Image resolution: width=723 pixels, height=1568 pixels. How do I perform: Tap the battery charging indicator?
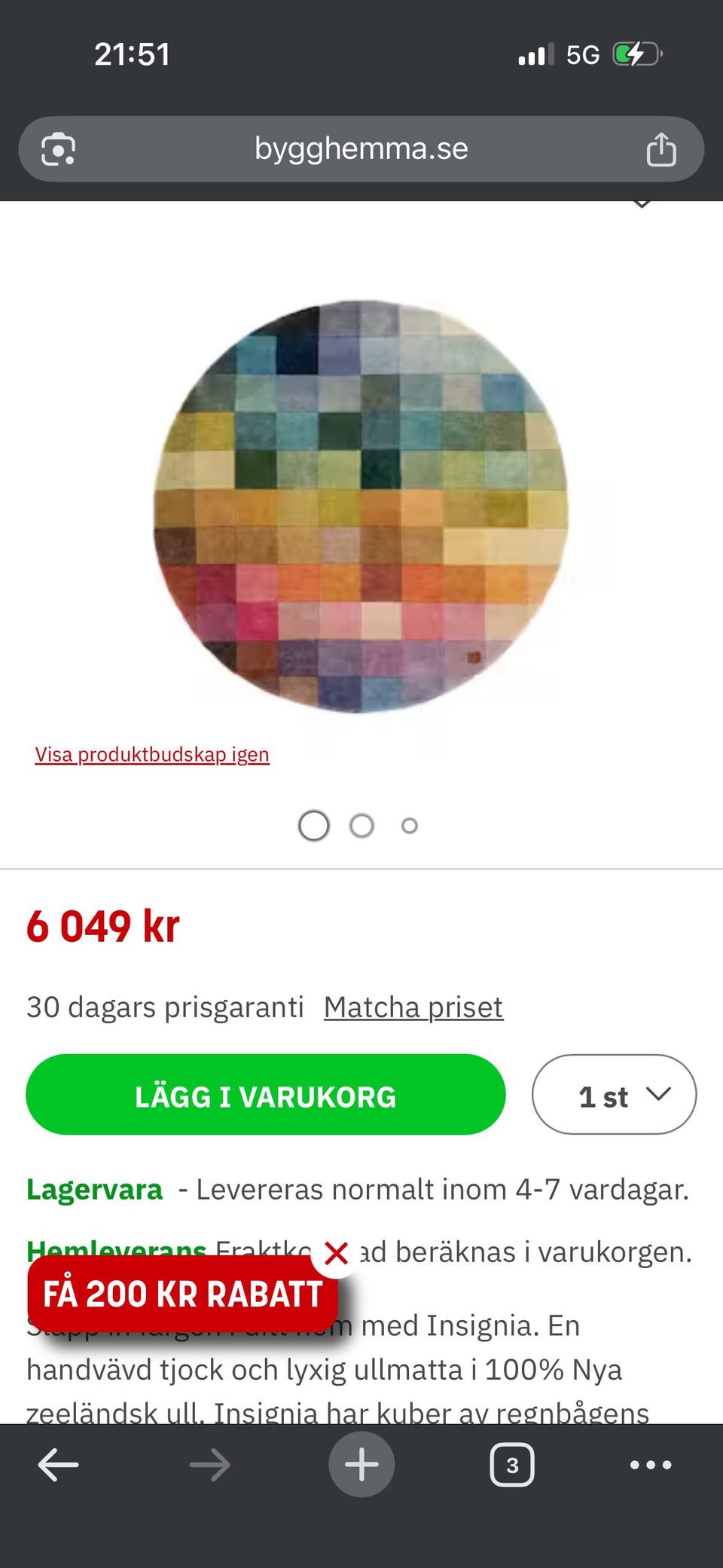[635, 53]
